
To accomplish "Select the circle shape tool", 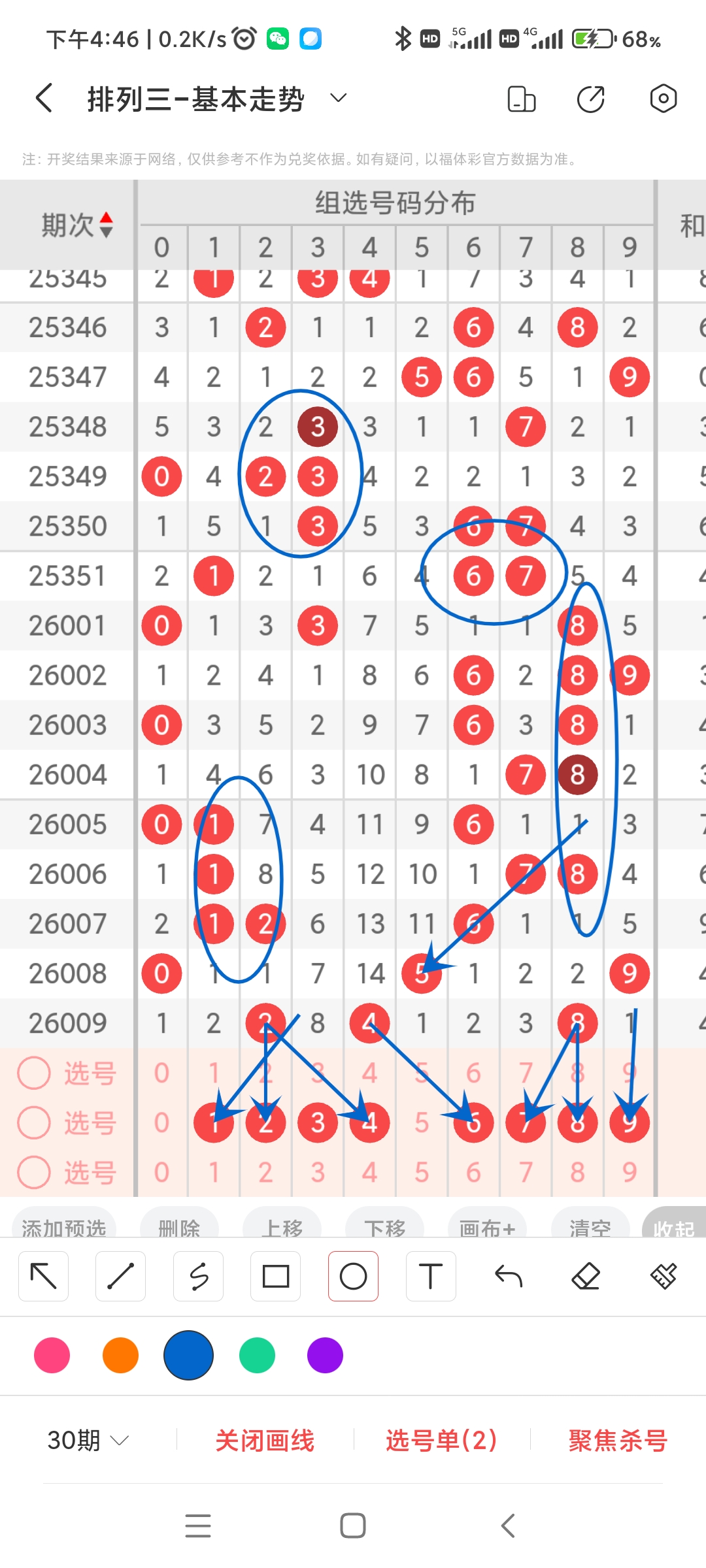I will 353,1276.
